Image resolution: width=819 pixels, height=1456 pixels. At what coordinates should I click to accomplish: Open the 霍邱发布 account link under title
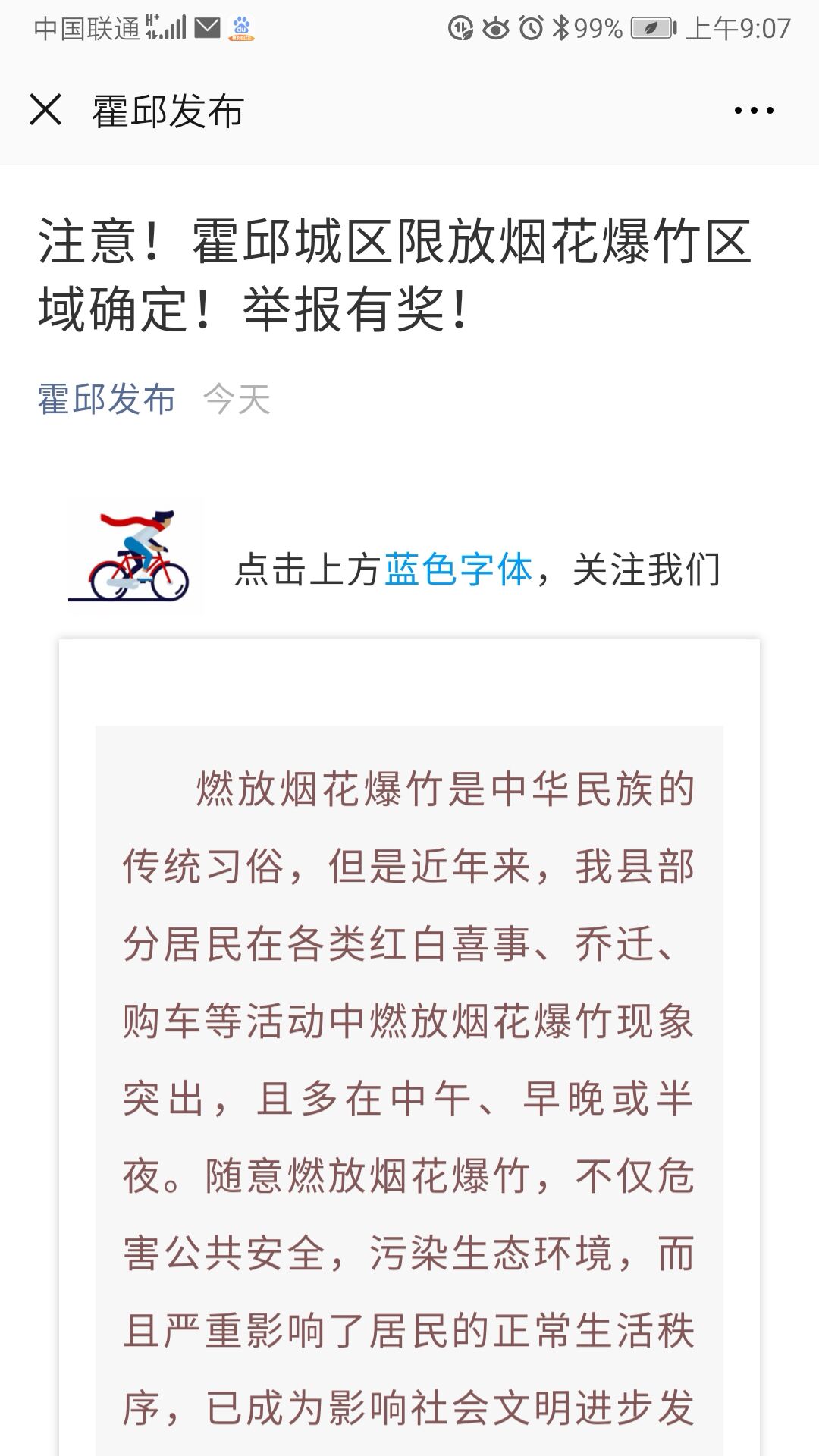coord(107,399)
